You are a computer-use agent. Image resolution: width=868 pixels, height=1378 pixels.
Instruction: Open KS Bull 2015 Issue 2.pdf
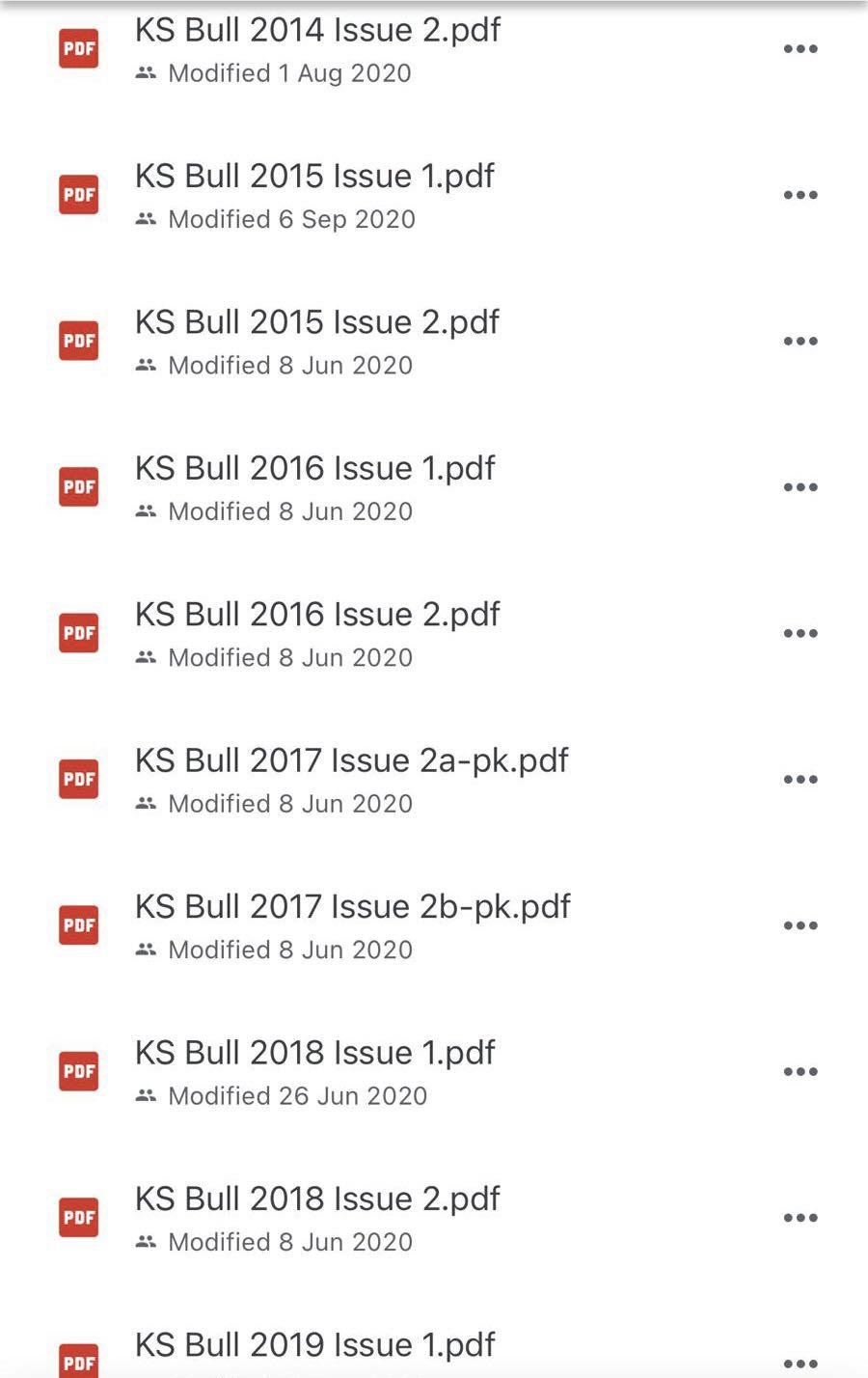point(316,321)
